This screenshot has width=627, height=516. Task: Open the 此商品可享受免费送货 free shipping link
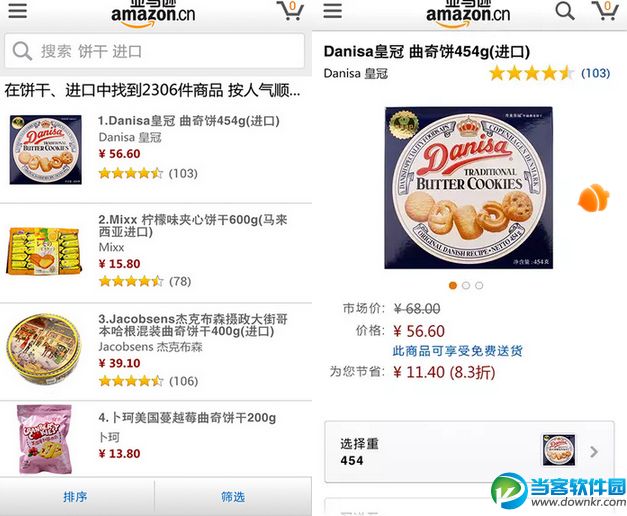[x=457, y=351]
